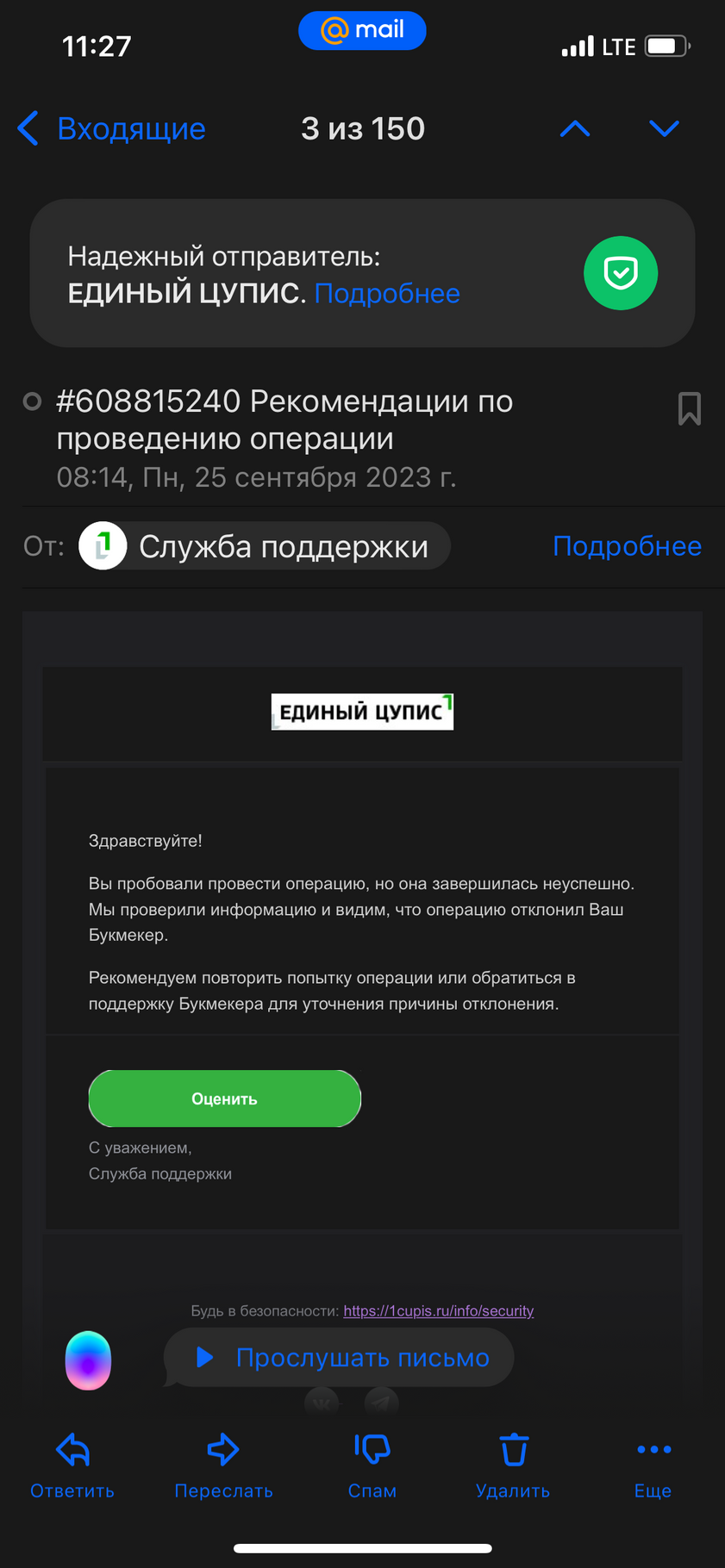
Task: Reply using Ответить
Action: 72,1466
